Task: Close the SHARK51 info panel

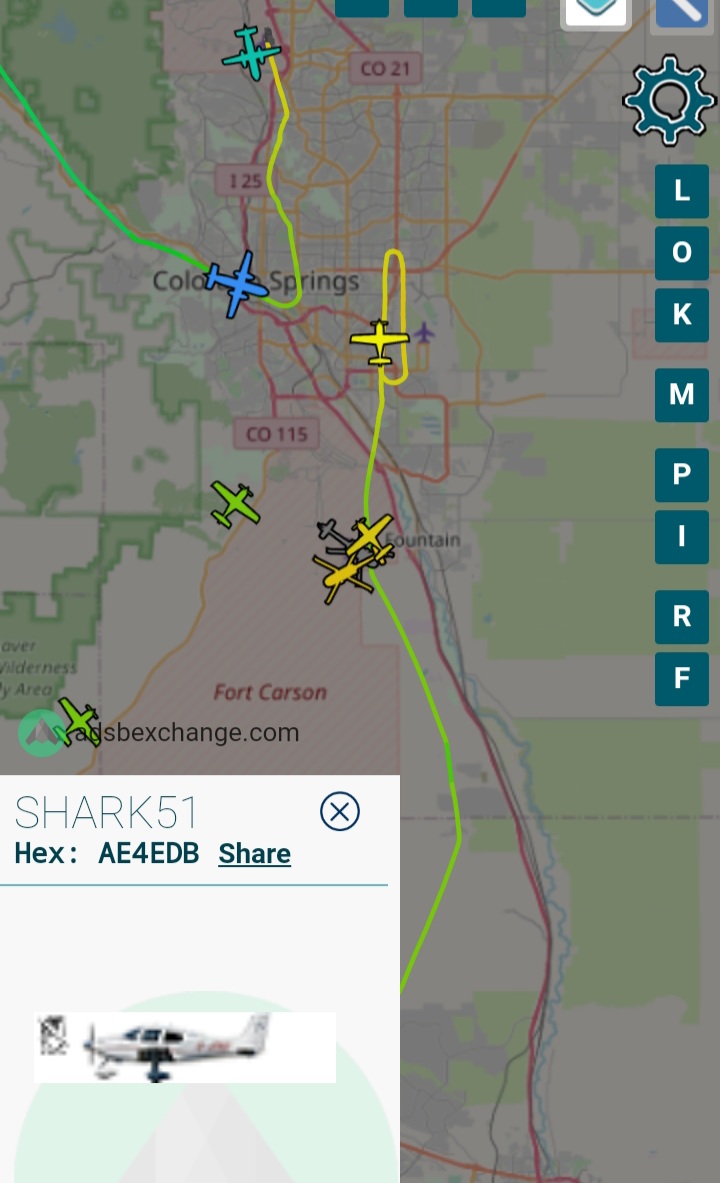Action: tap(340, 812)
